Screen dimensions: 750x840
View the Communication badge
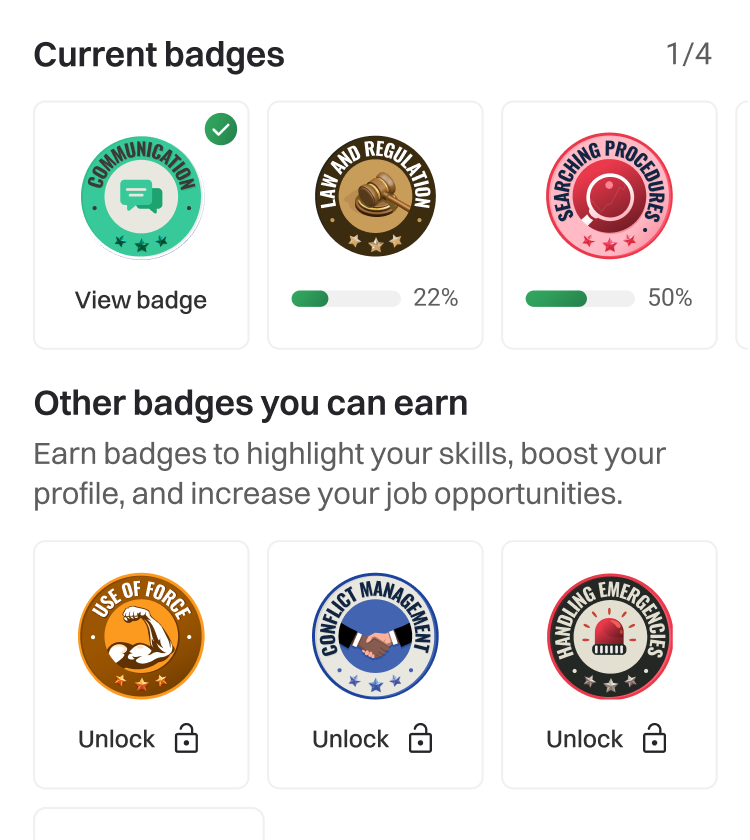point(141,300)
